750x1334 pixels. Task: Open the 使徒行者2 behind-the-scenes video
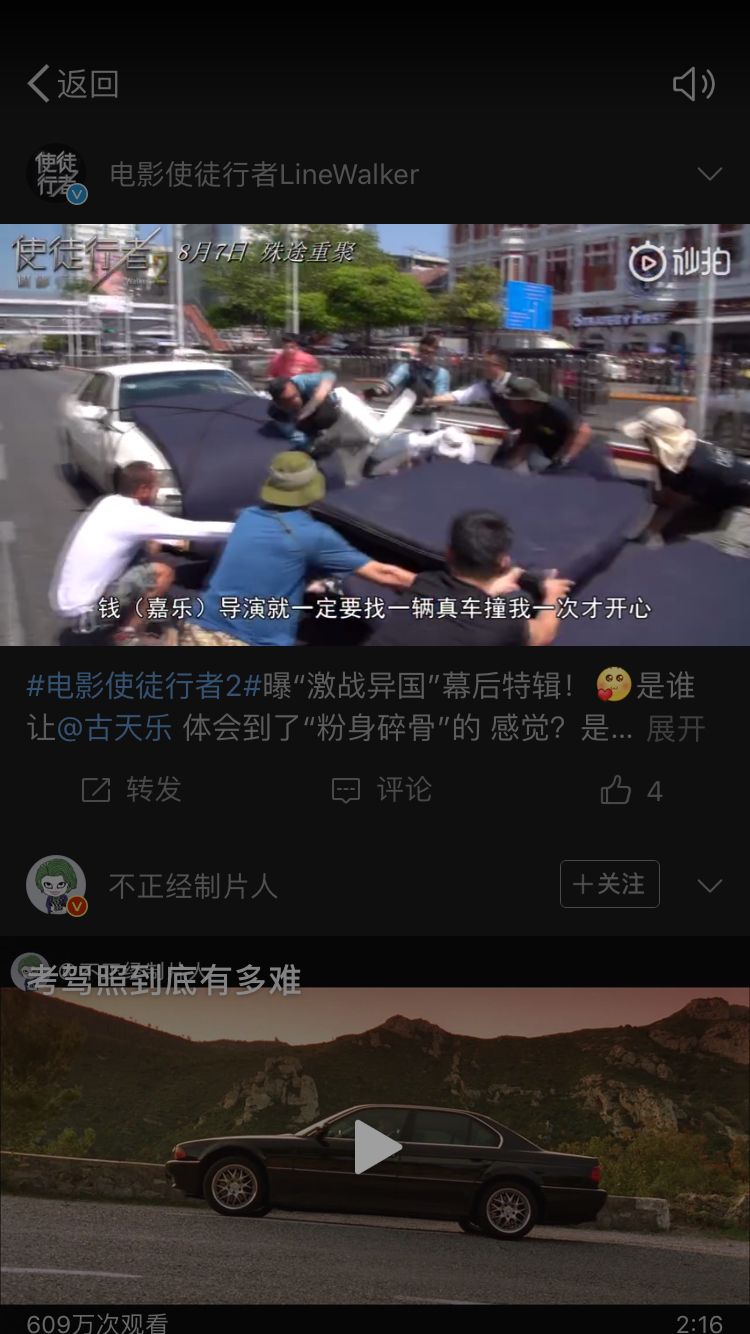pos(375,434)
